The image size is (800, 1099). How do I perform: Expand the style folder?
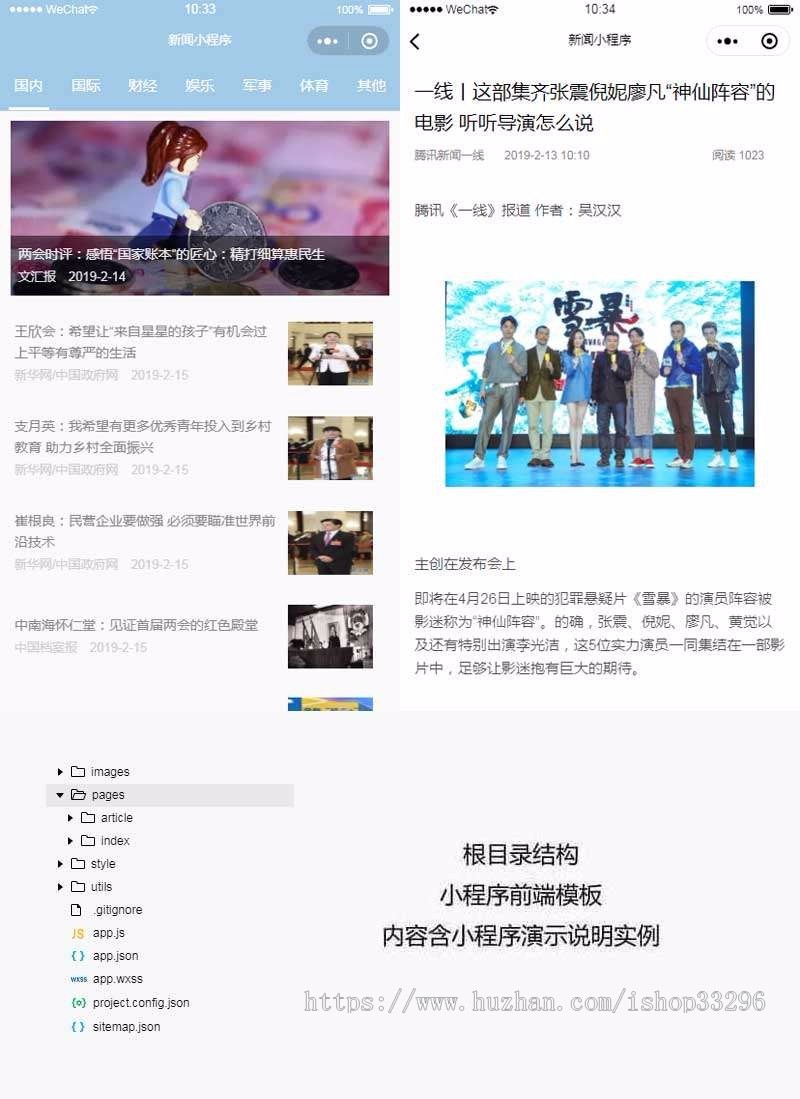coord(60,863)
